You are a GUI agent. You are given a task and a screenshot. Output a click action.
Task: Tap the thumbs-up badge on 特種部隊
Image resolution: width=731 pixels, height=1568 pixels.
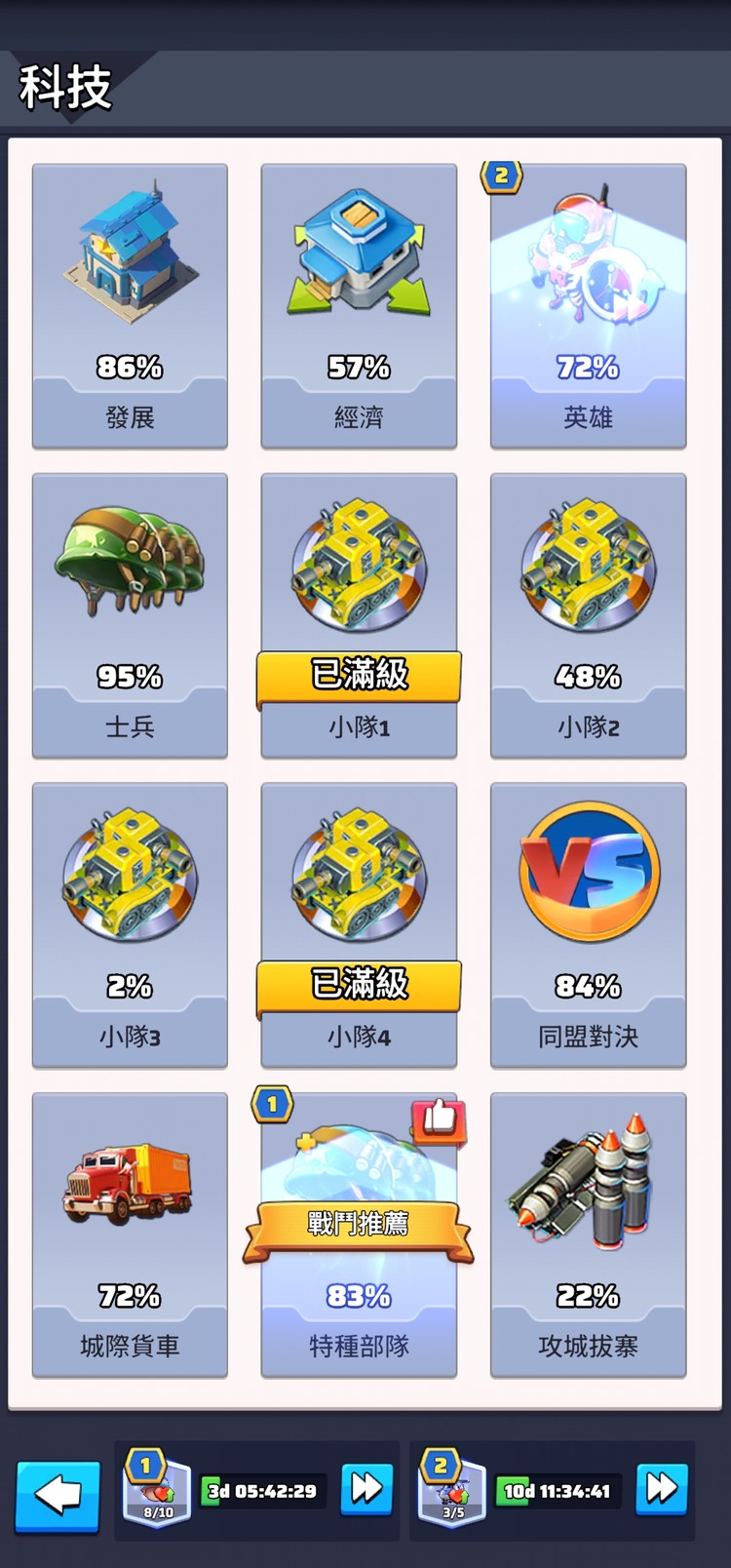[x=438, y=1121]
